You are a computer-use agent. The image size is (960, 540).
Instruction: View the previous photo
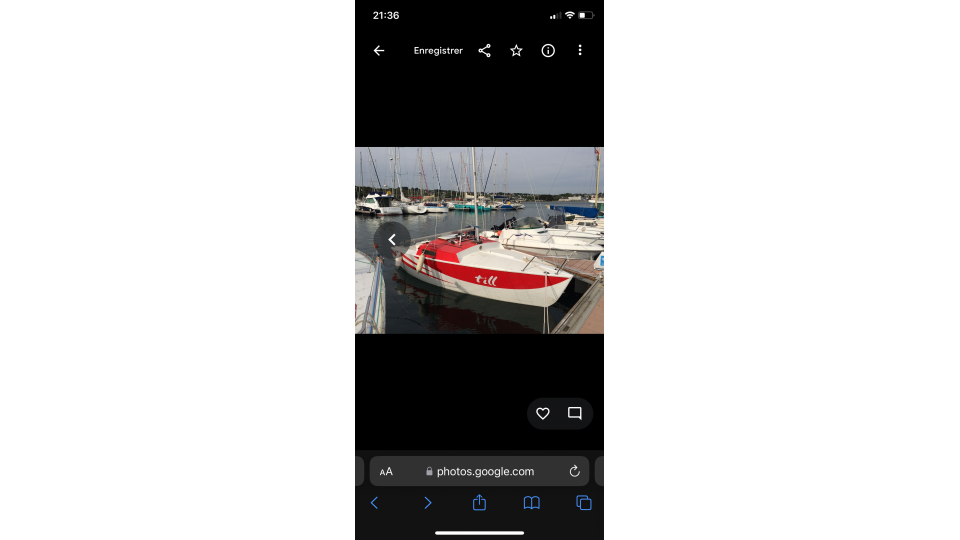pos(392,240)
